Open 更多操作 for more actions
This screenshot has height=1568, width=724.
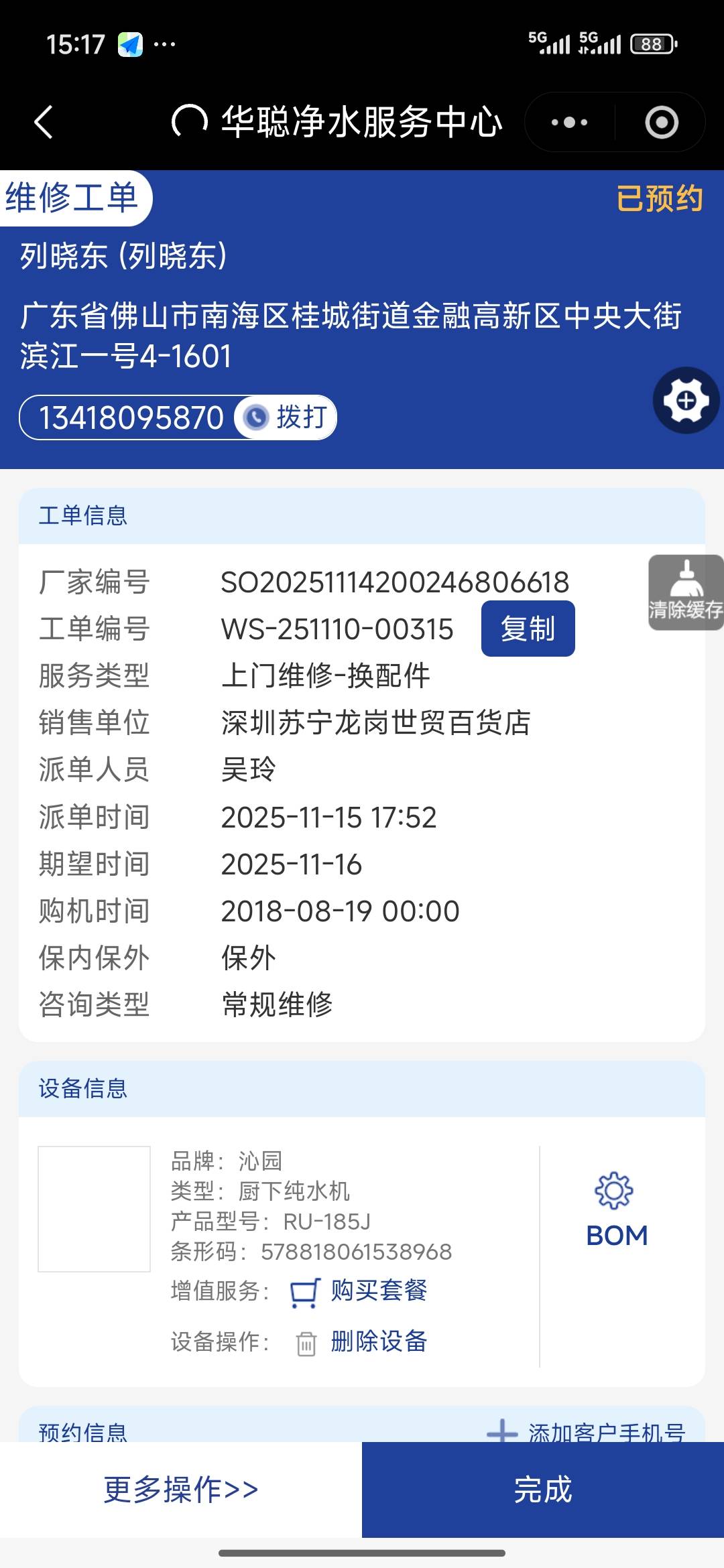pyautogui.click(x=181, y=1489)
